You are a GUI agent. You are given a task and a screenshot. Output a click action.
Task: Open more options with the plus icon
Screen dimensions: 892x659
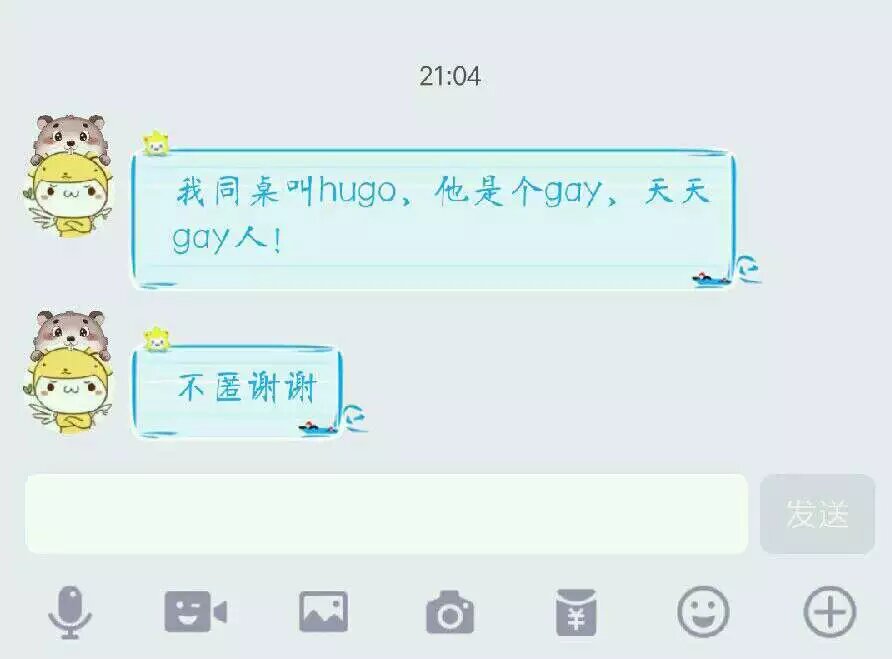[829, 612]
